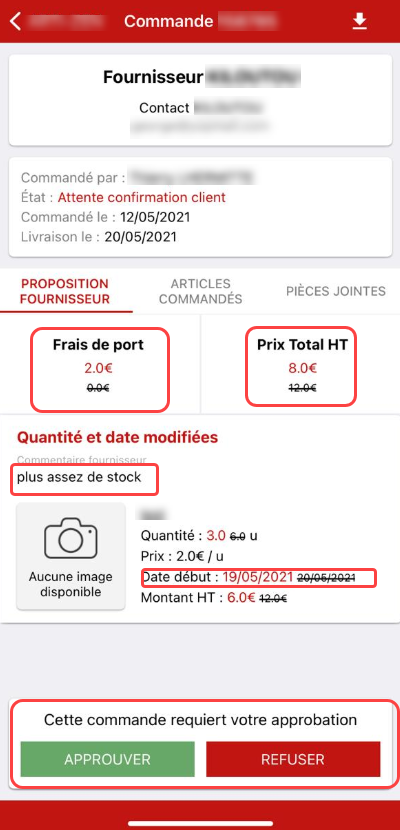The height and width of the screenshot is (830, 400).
Task: Switch to the Articles Commandés tab
Action: [x=201, y=291]
